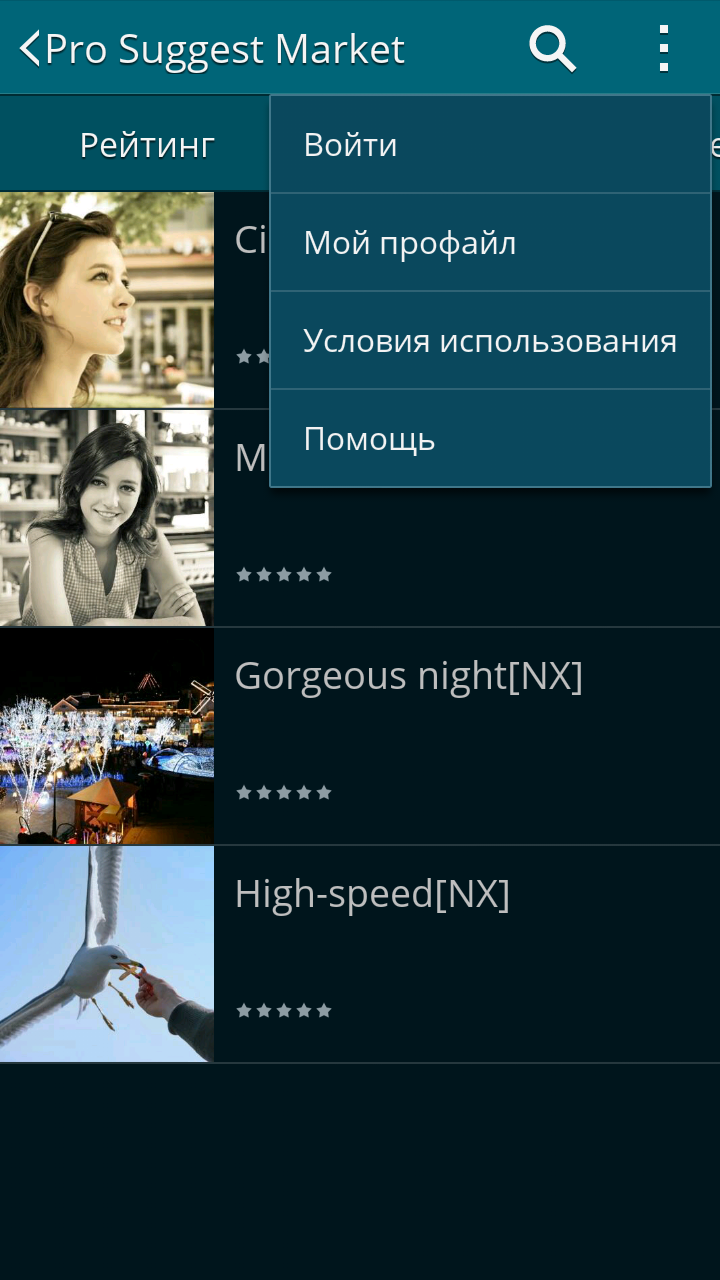Open the High-speed[NX] item
Screen dimensions: 720x1280
click(372, 895)
